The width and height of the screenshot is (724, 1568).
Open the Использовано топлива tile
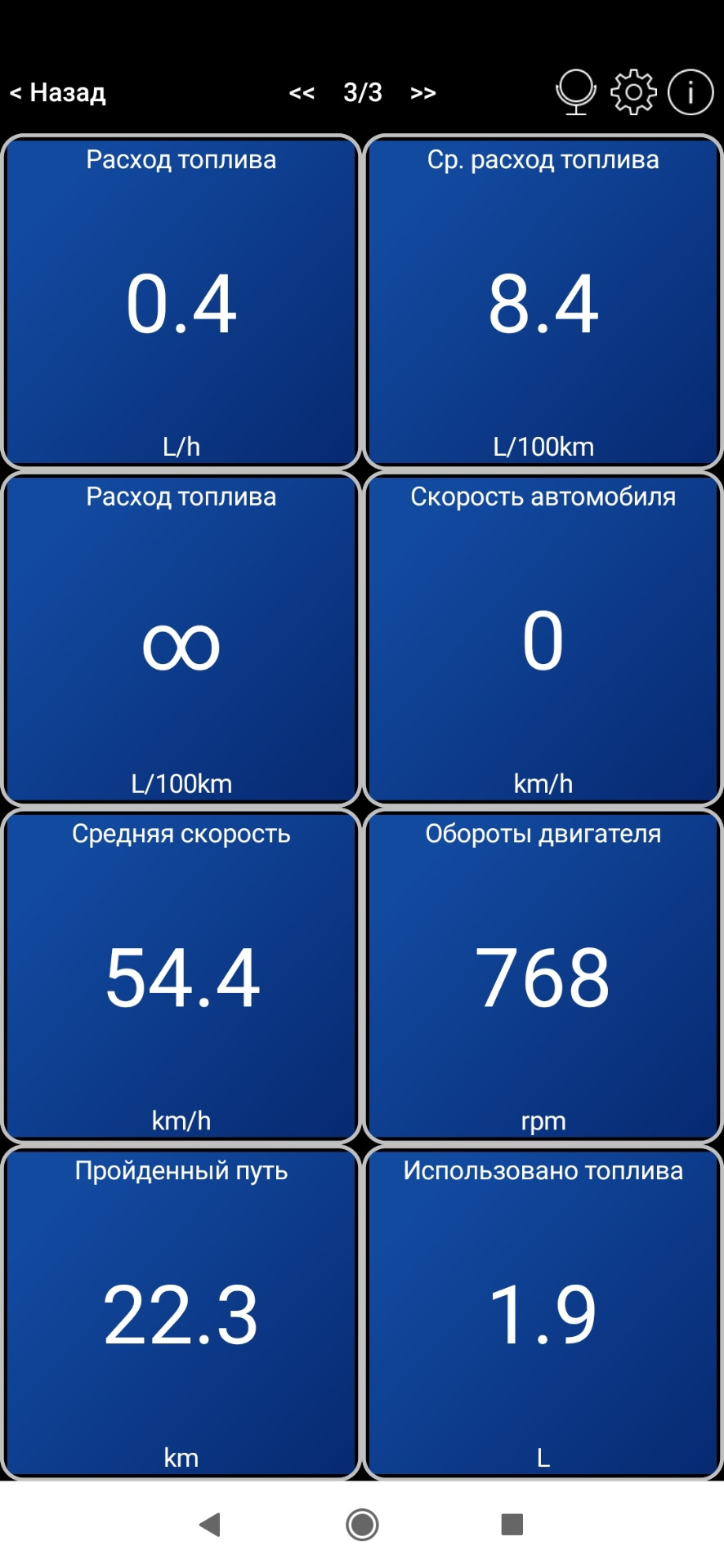543,1313
